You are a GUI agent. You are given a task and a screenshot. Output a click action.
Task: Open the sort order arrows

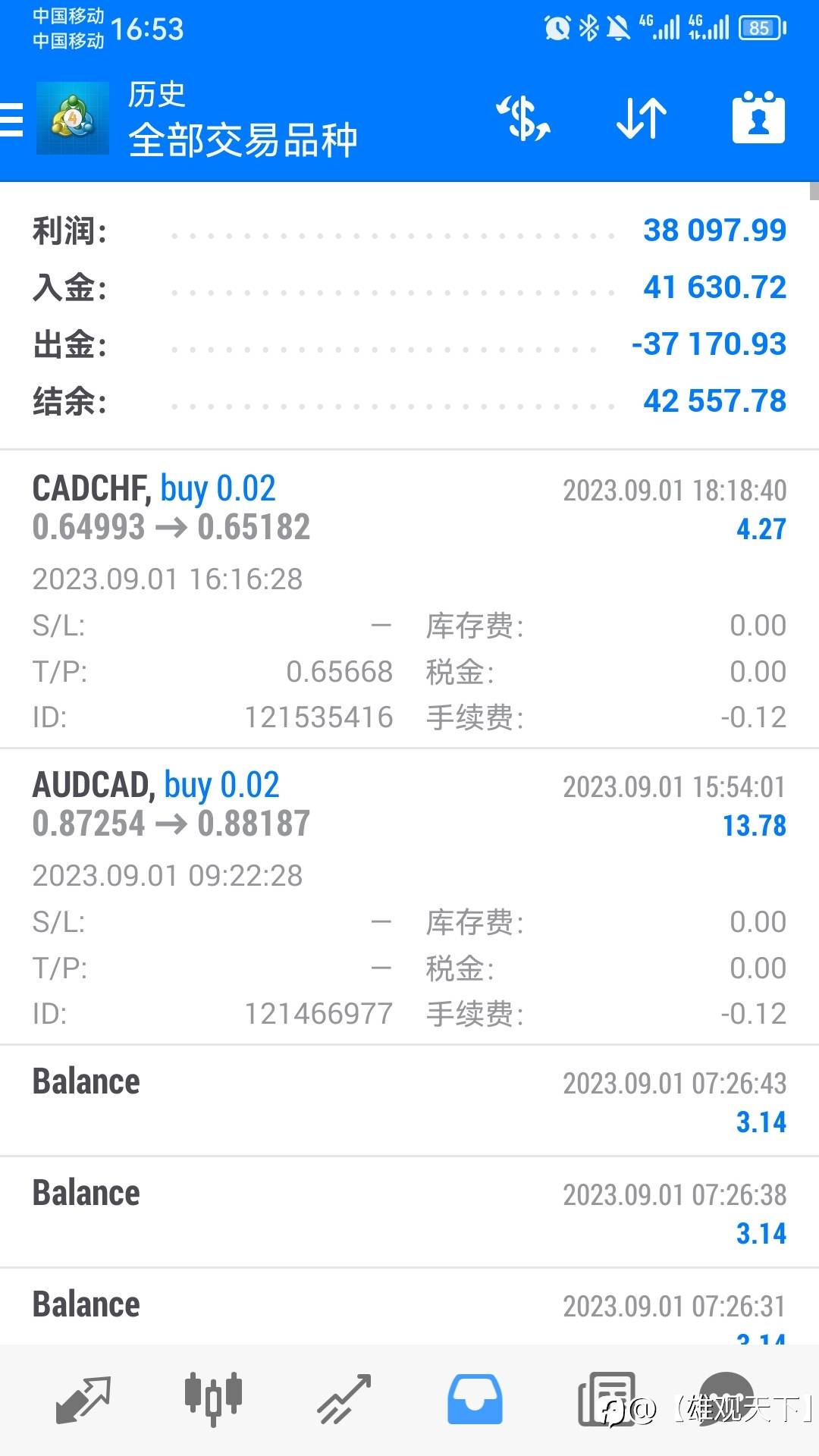(x=641, y=119)
